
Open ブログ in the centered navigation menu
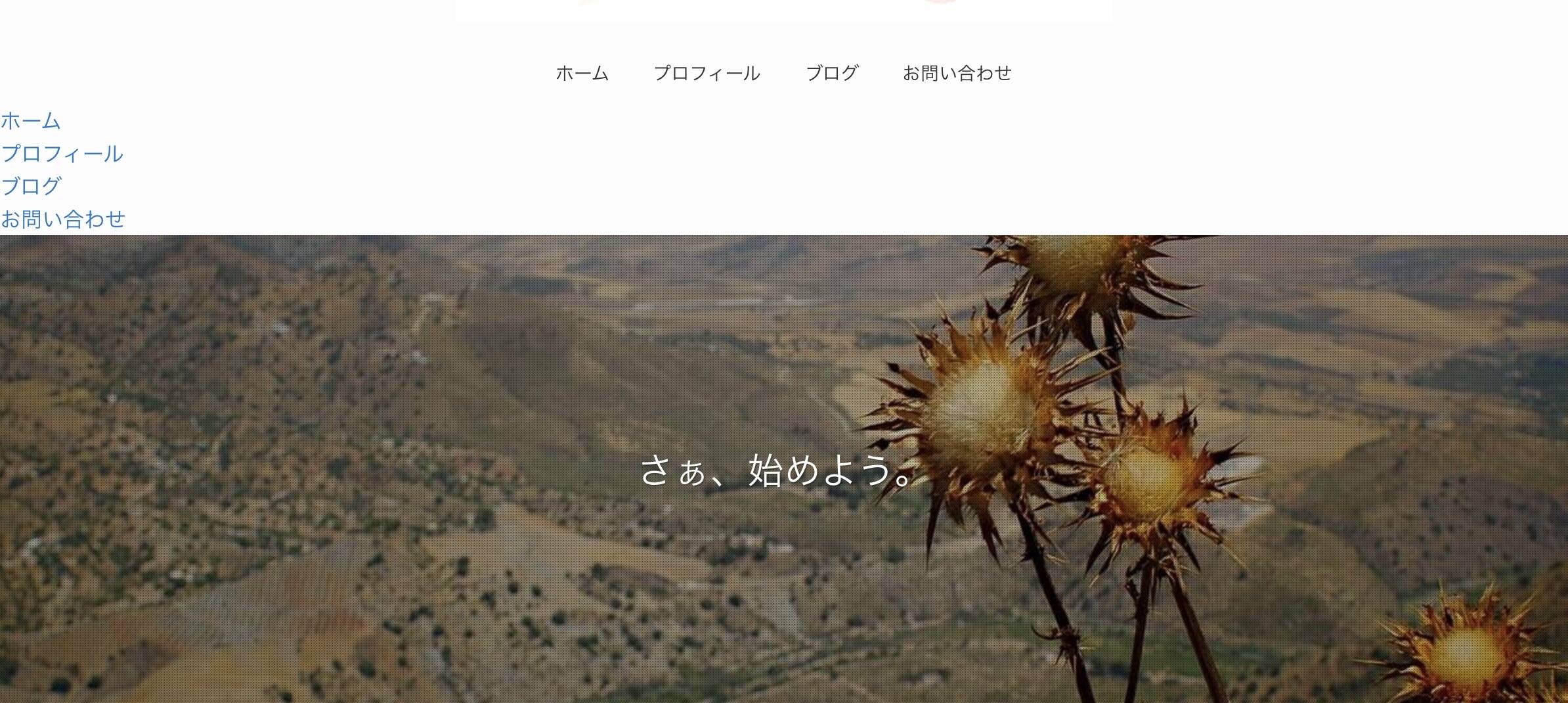tap(831, 73)
